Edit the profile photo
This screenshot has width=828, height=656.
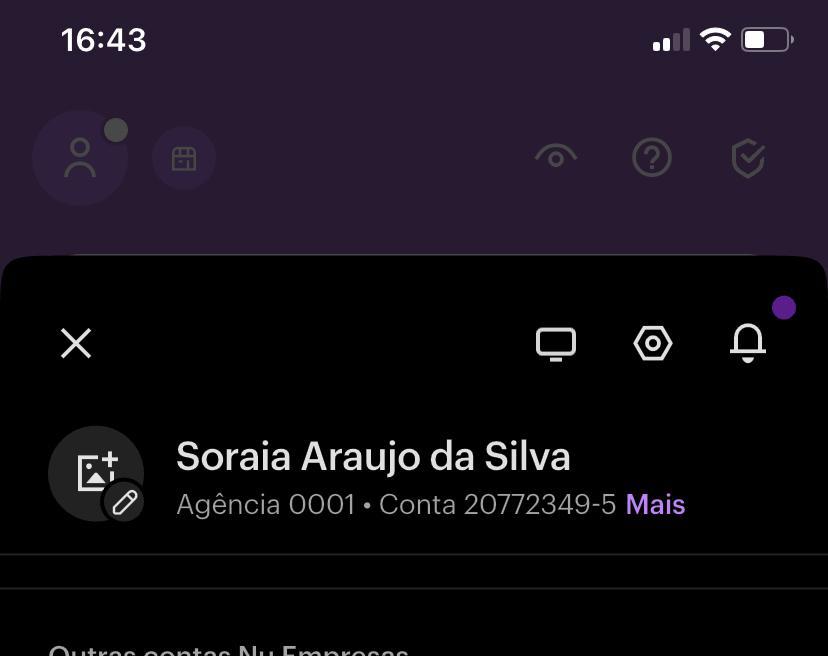click(x=98, y=474)
